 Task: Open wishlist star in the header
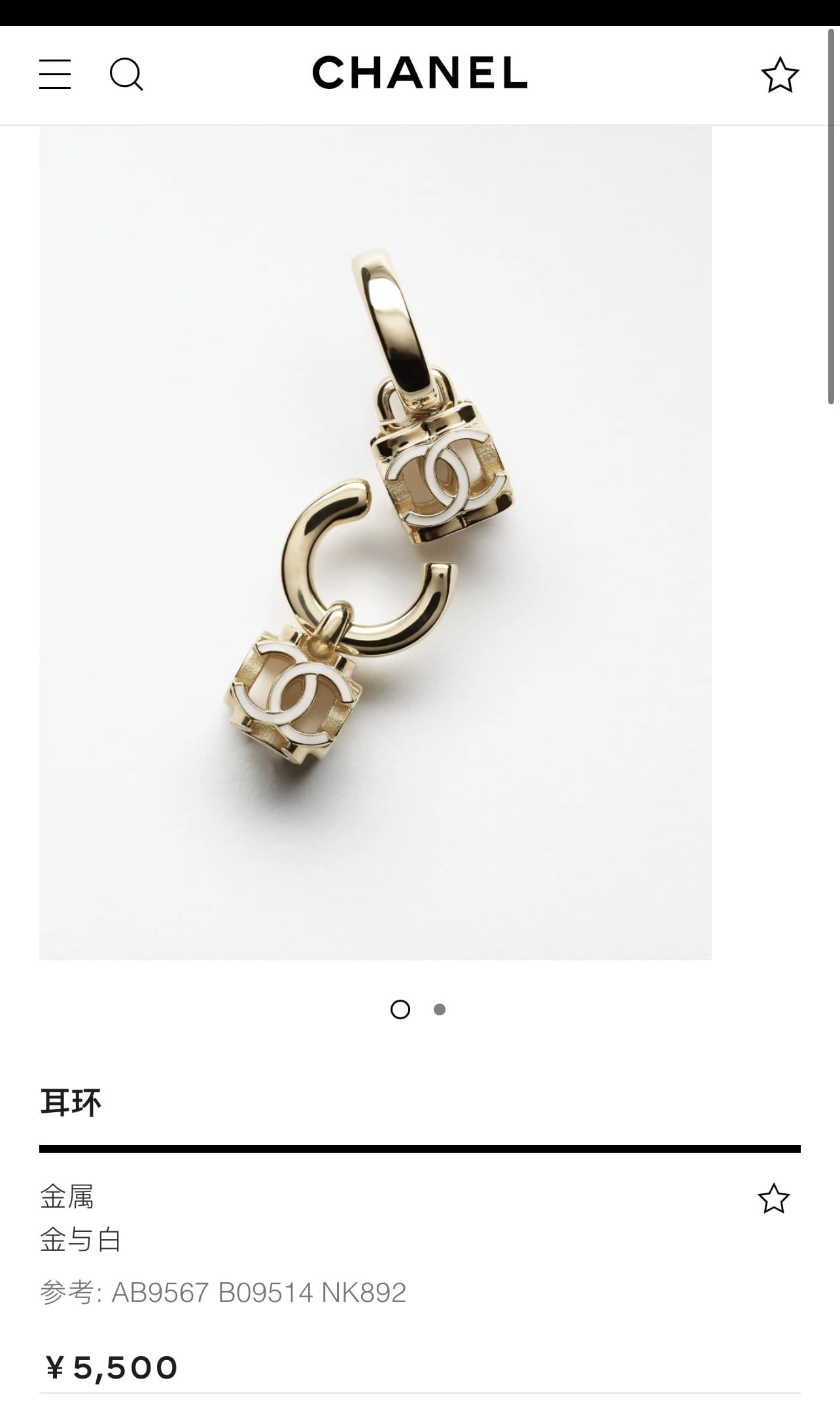[779, 75]
